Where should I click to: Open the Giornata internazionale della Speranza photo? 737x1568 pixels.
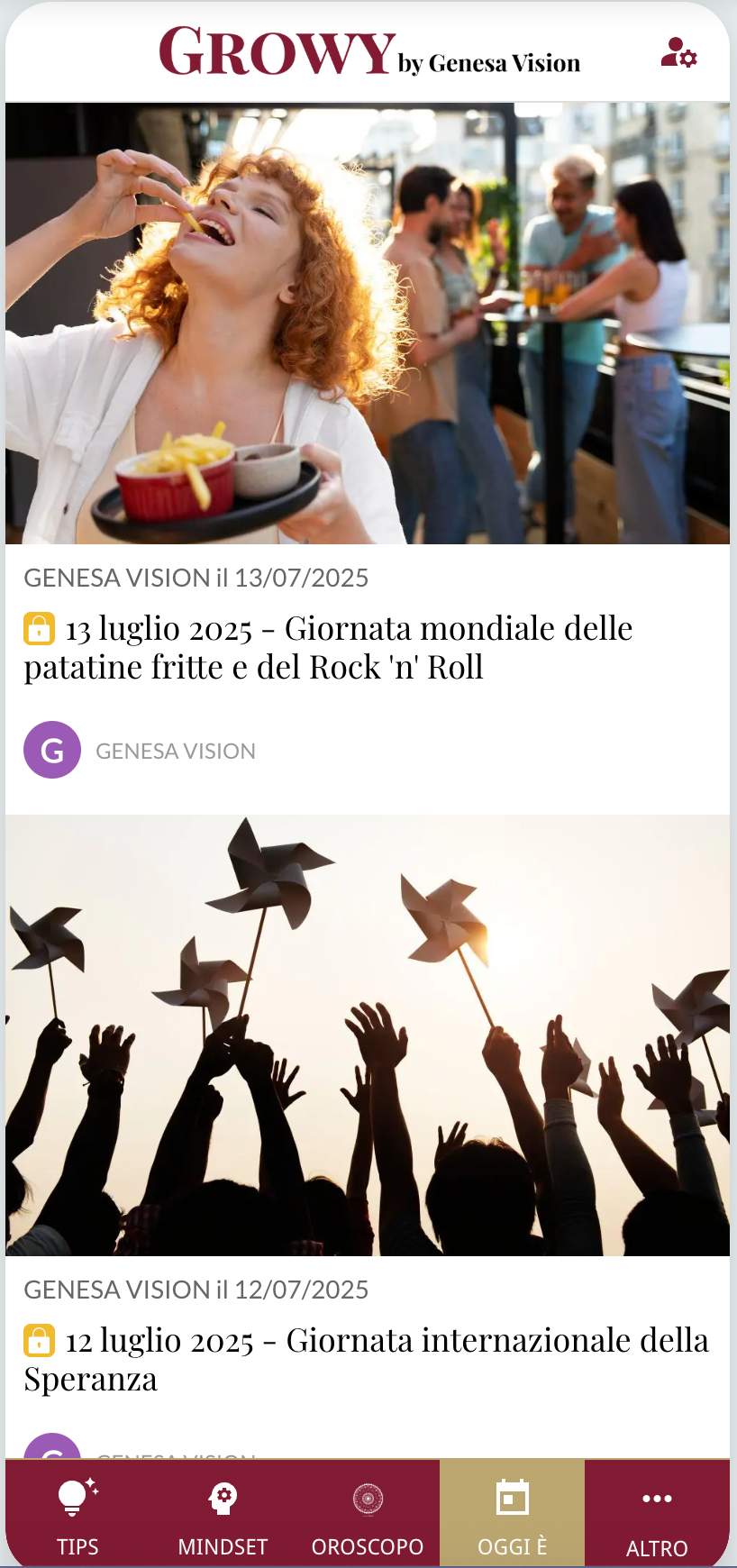click(368, 1035)
